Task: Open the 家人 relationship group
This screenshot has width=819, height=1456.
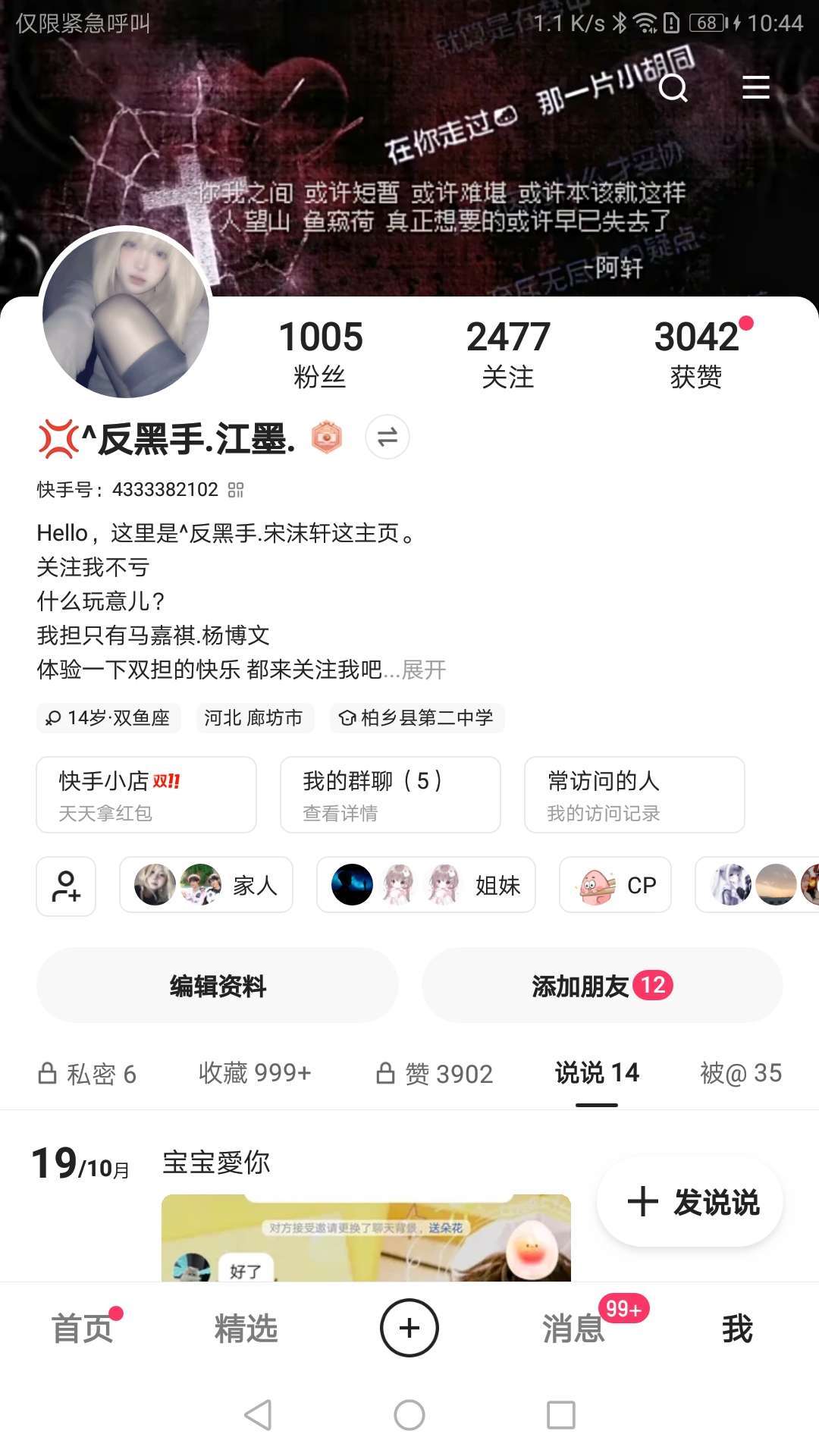Action: pos(206,886)
